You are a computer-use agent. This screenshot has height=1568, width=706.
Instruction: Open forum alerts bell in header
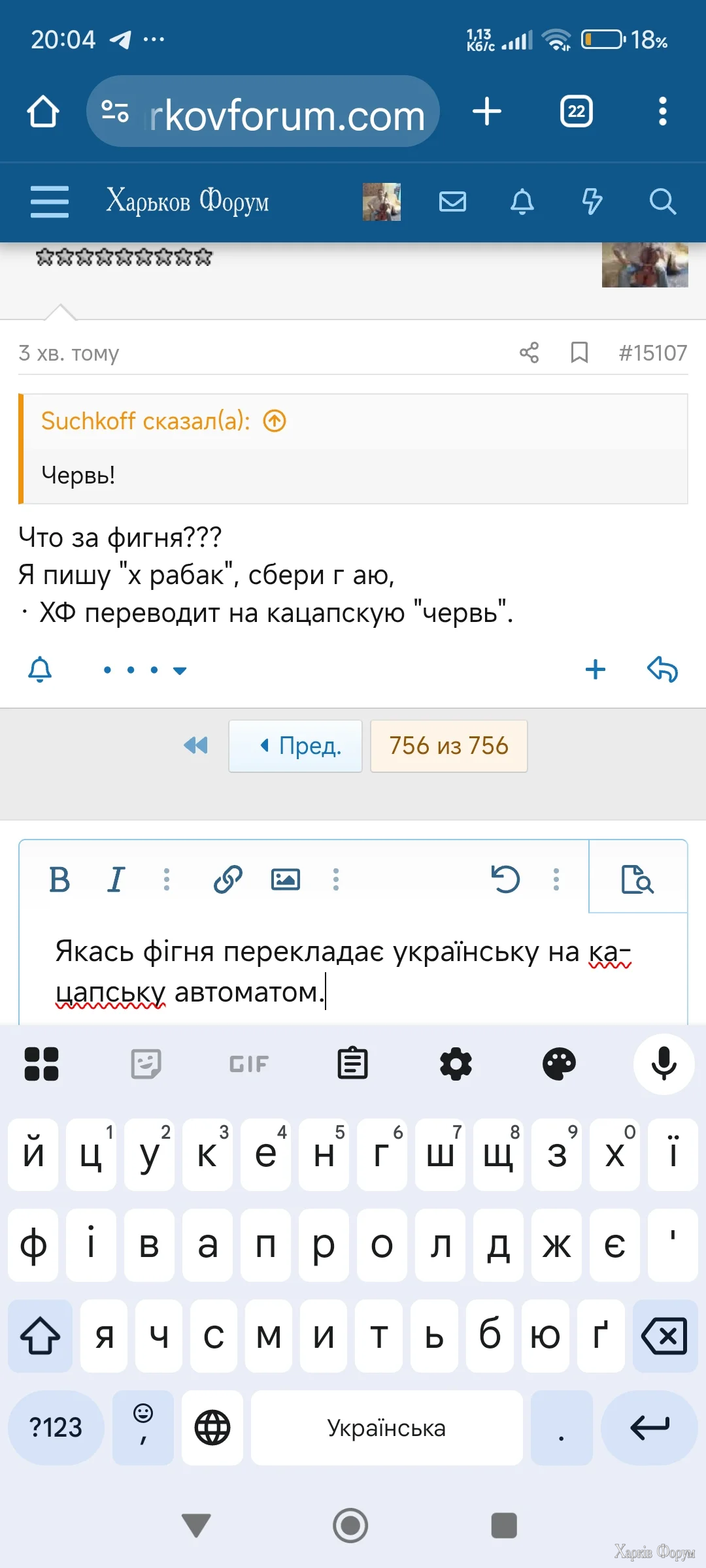tap(522, 201)
